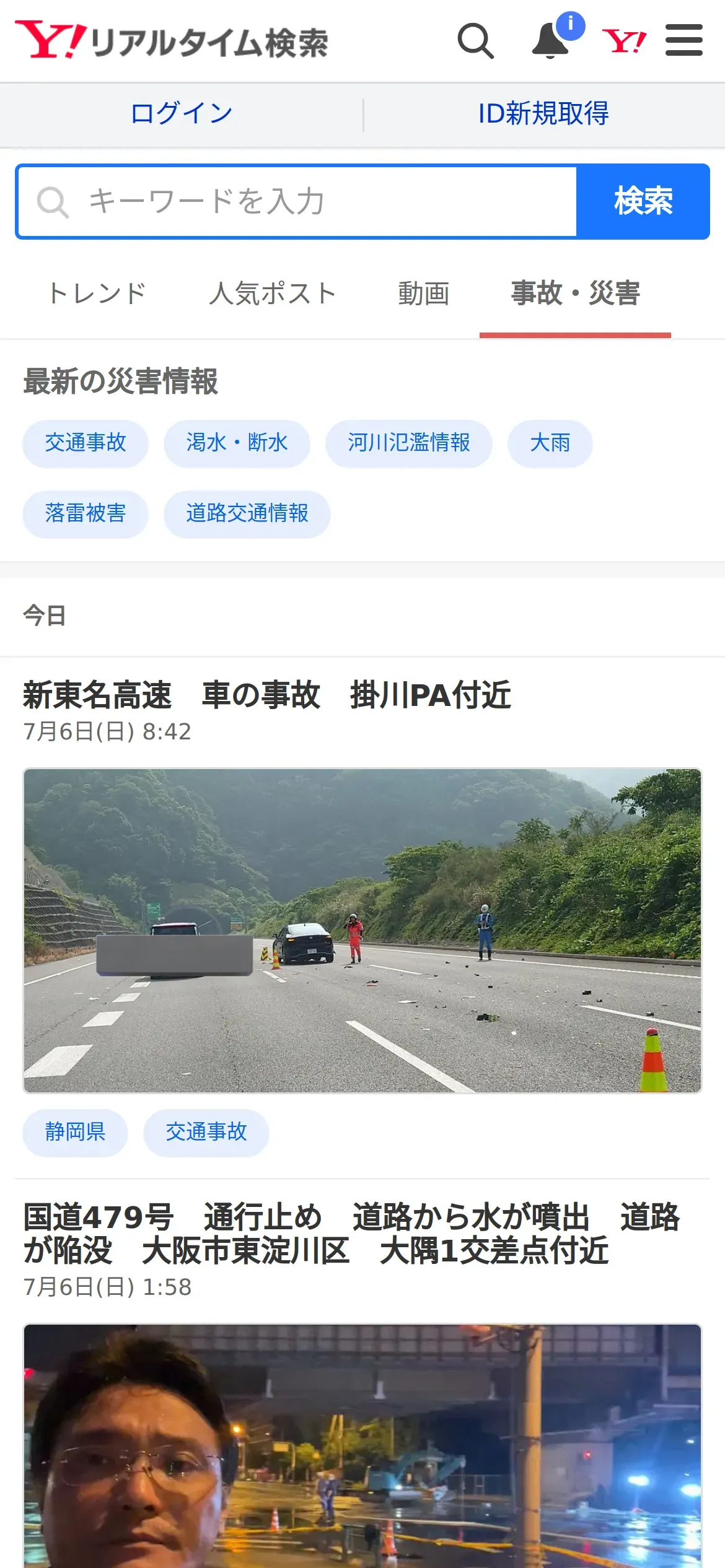
Task: Switch to the トレンド tab
Action: click(x=98, y=294)
